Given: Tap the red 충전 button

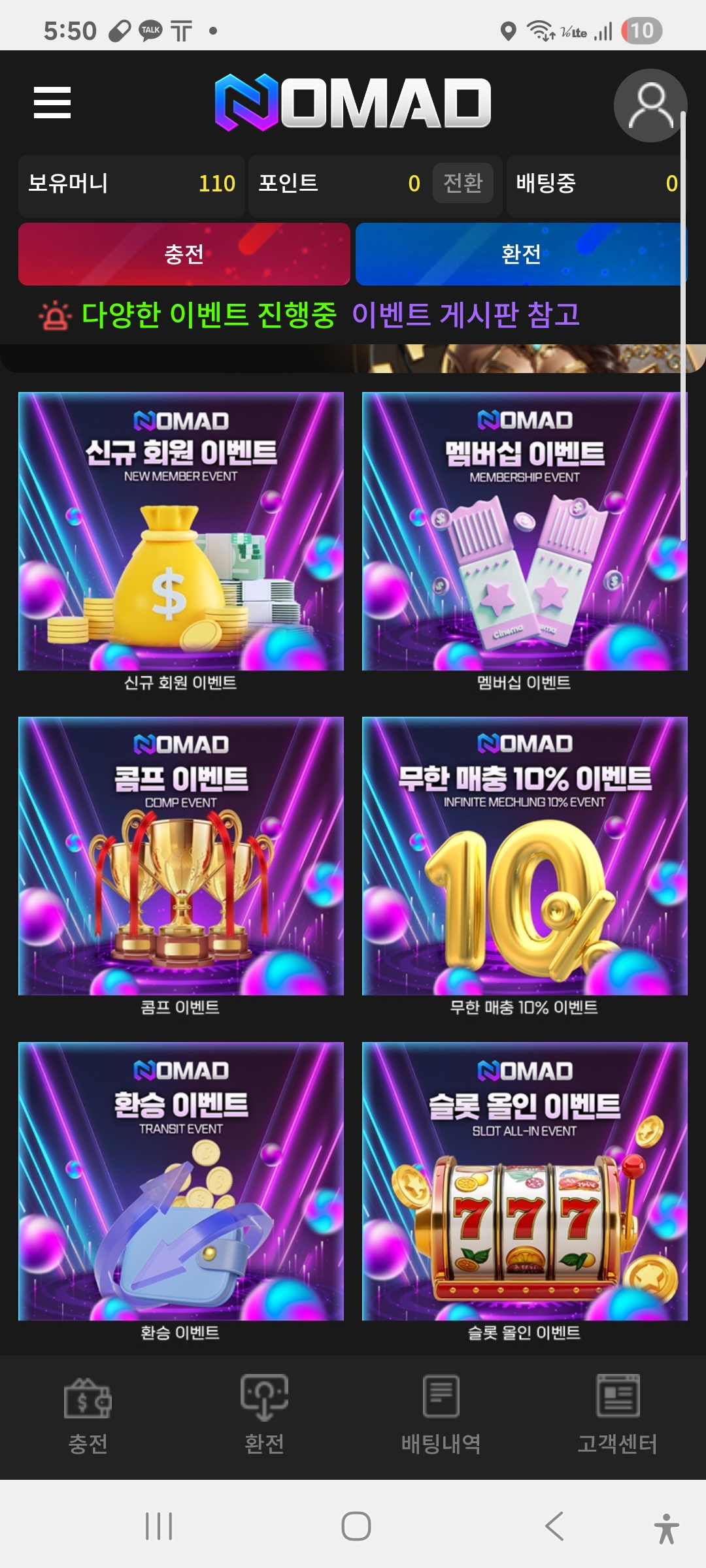Looking at the screenshot, I should [184, 254].
